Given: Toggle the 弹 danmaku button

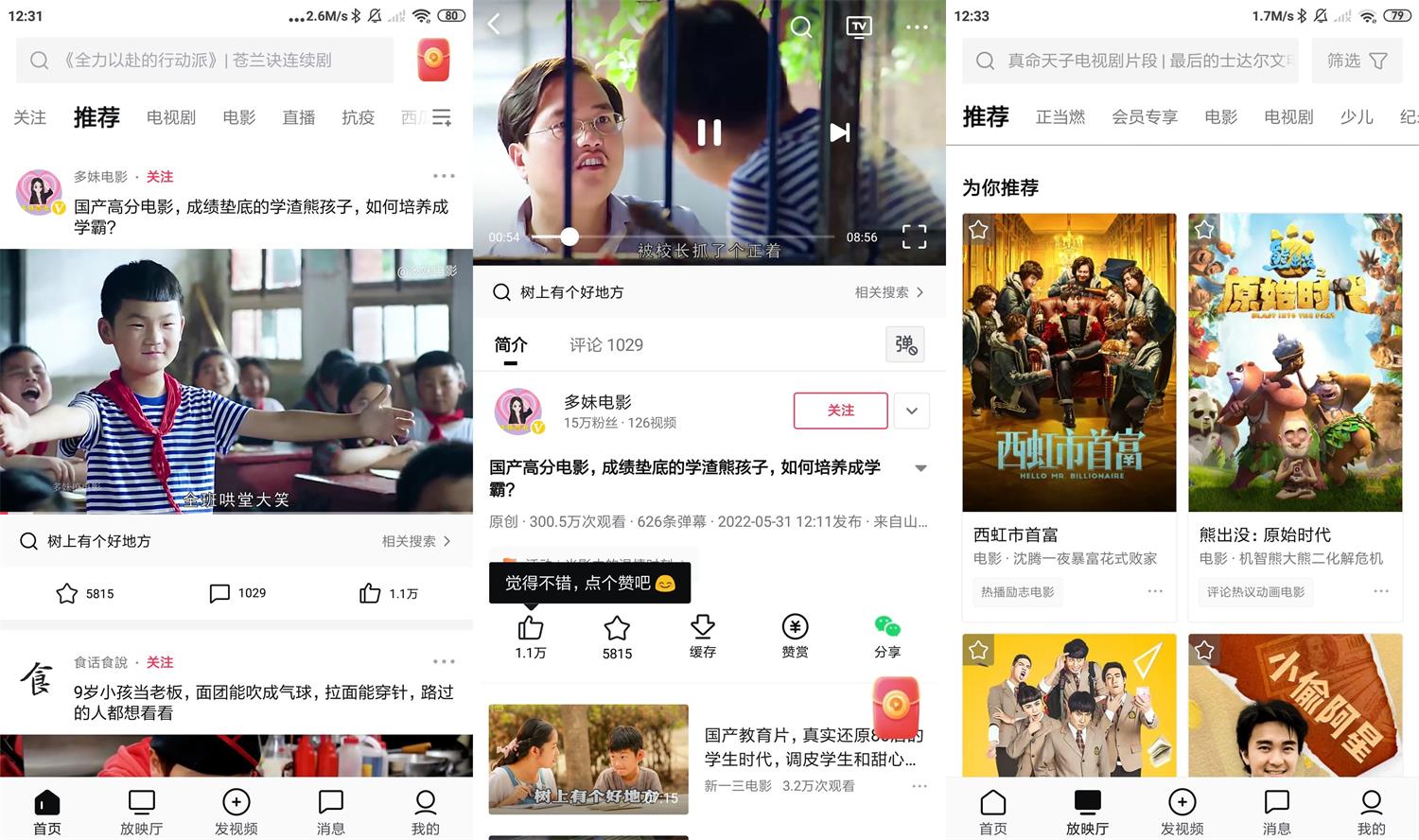Looking at the screenshot, I should pos(905,344).
